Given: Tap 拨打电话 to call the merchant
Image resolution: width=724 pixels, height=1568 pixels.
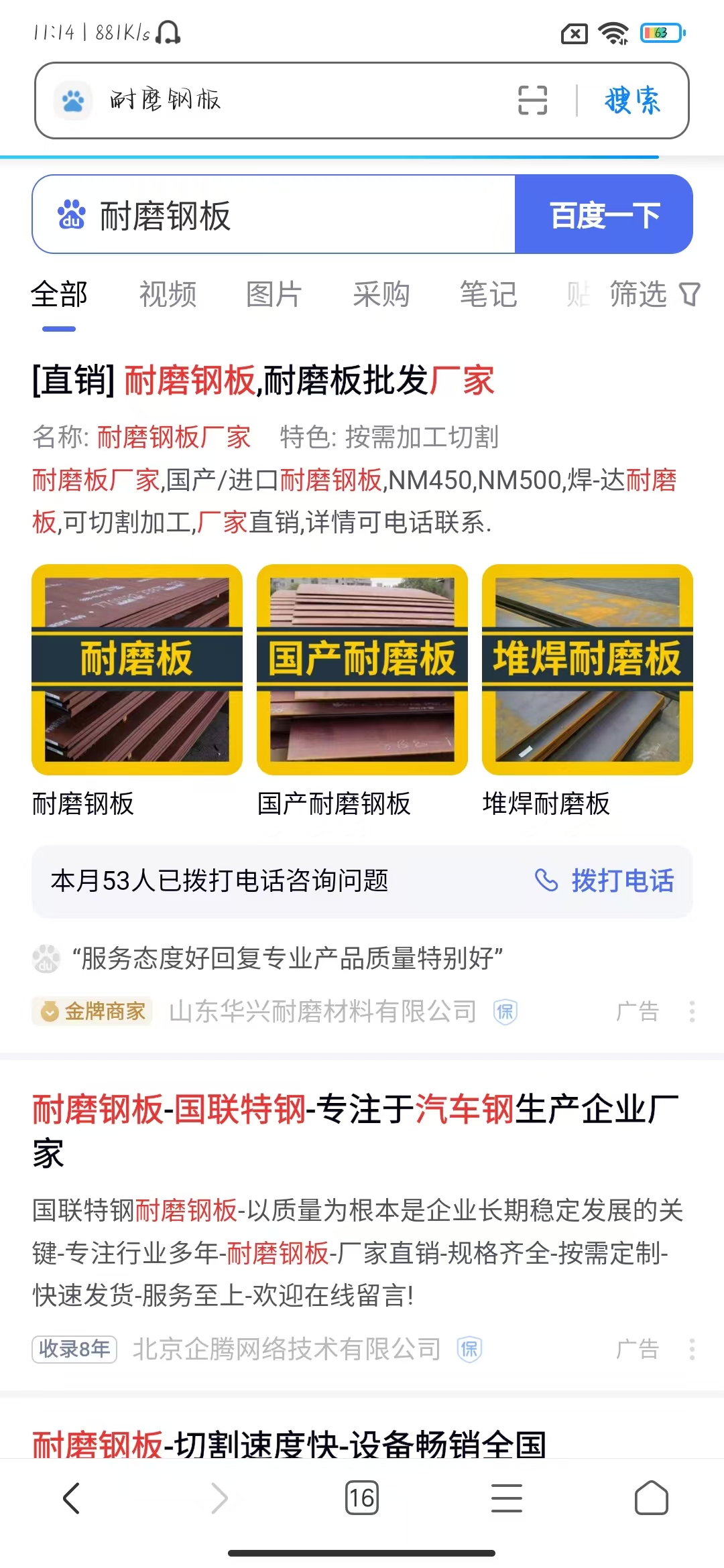Looking at the screenshot, I should (x=605, y=880).
